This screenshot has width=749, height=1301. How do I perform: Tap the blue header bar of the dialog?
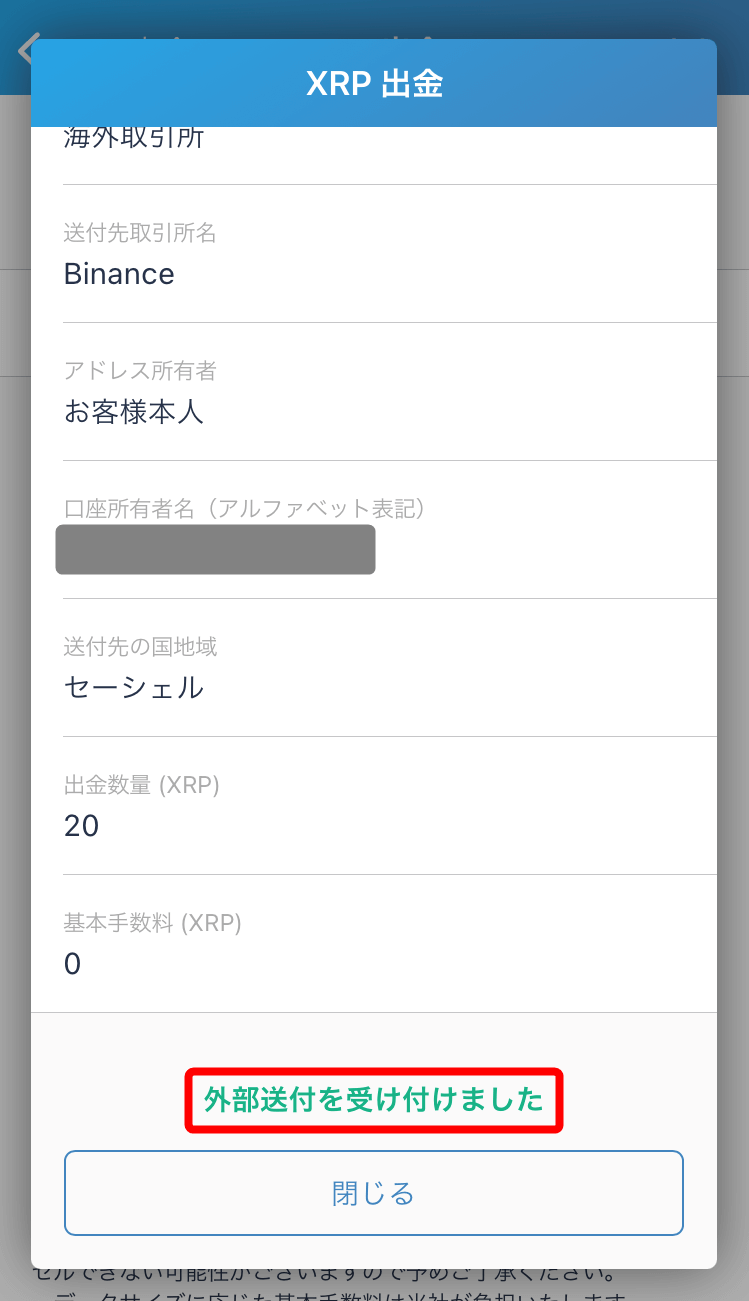point(374,84)
